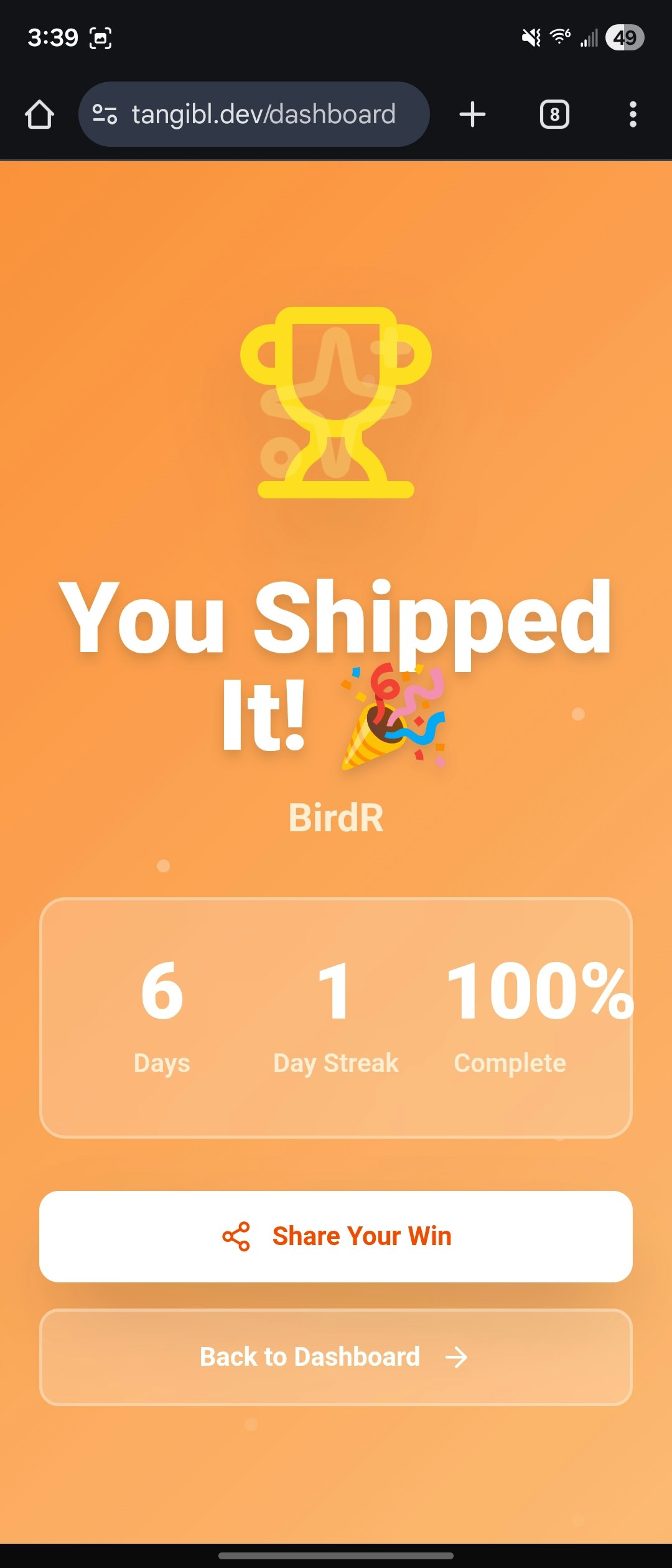Open the browser overflow menu
The image size is (672, 1568).
pos(633,114)
